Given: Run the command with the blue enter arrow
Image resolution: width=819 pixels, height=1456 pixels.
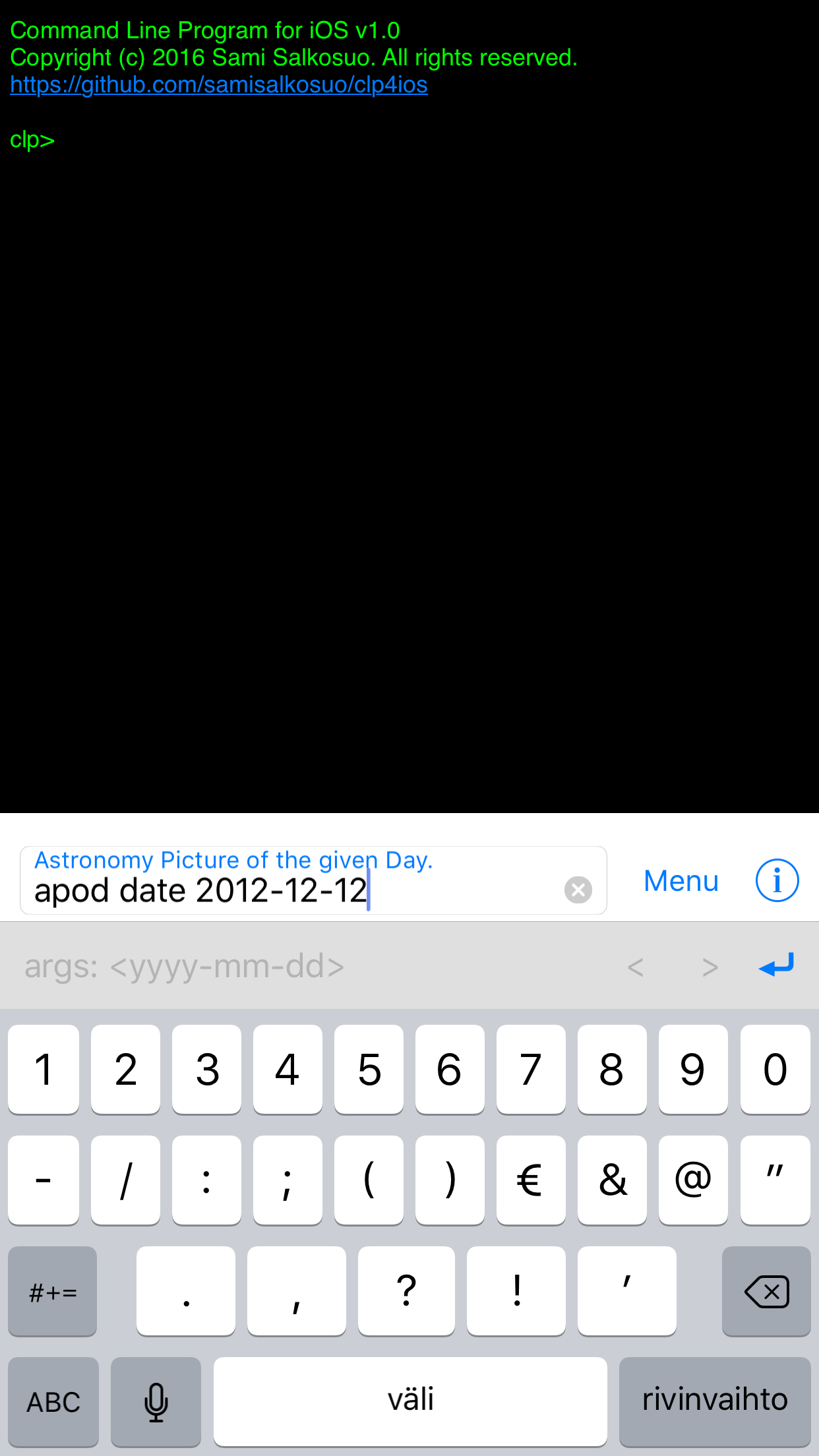Looking at the screenshot, I should (777, 965).
